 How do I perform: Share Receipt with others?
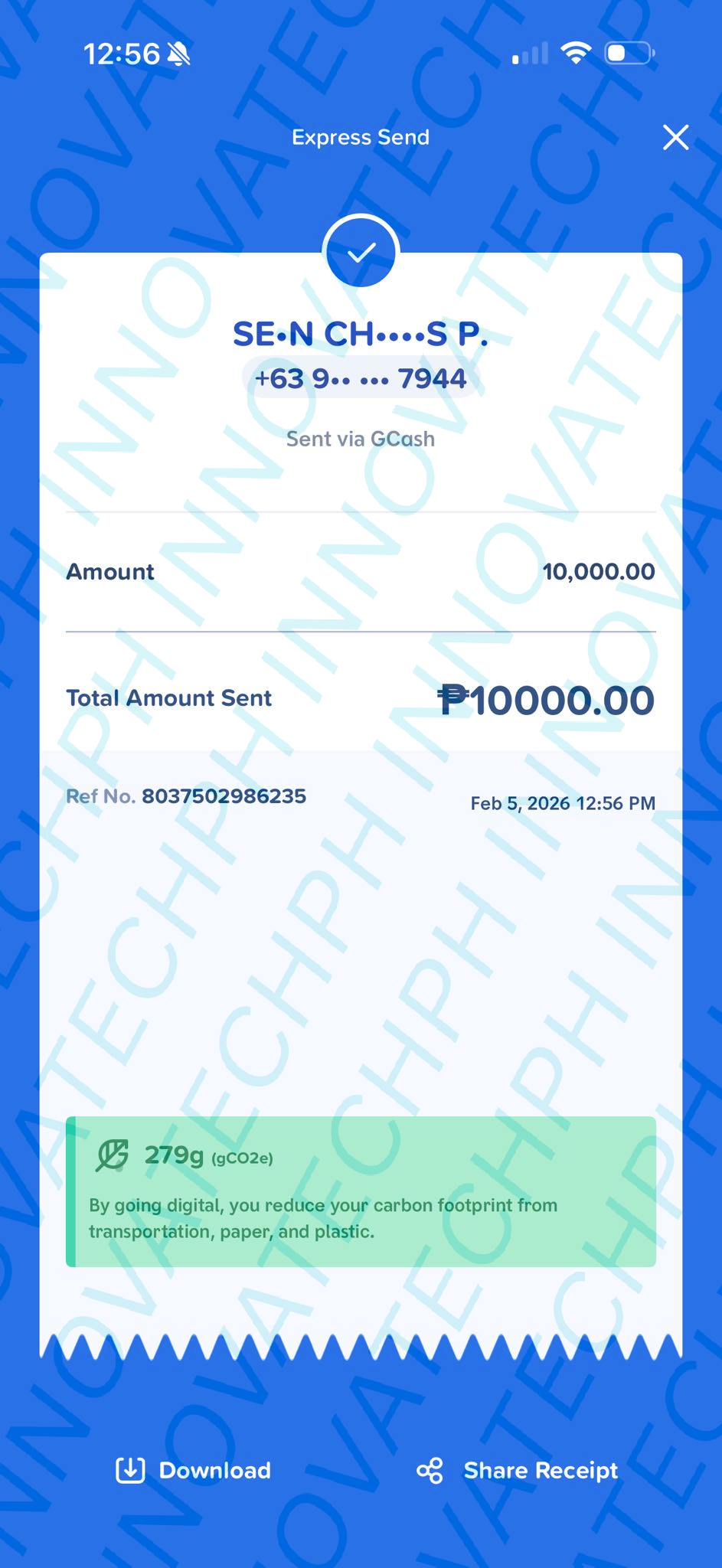tap(518, 1470)
